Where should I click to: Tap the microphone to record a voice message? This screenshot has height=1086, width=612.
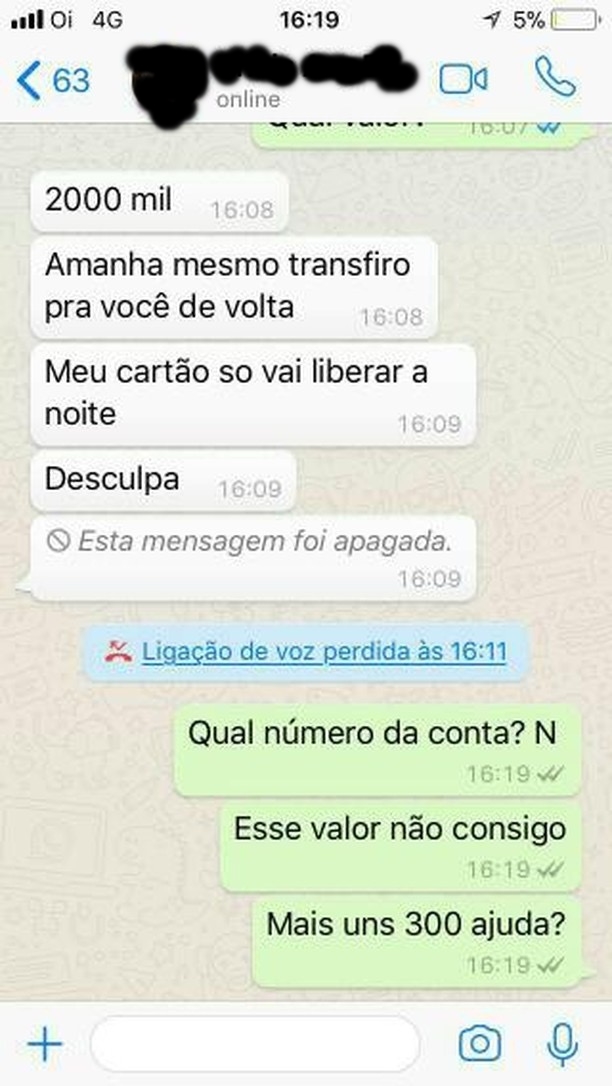pos(562,1045)
